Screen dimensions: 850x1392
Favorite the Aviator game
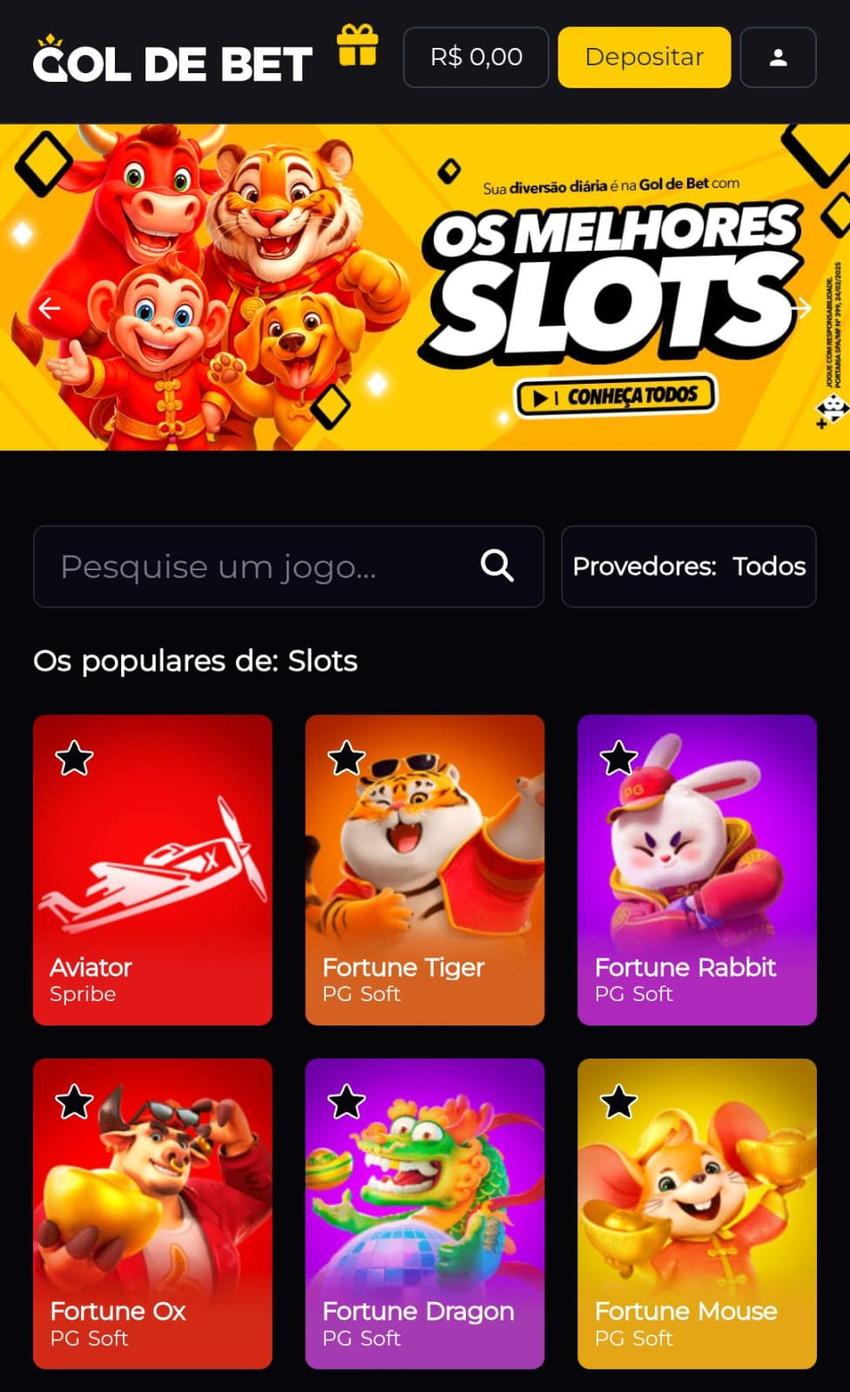tap(73, 759)
